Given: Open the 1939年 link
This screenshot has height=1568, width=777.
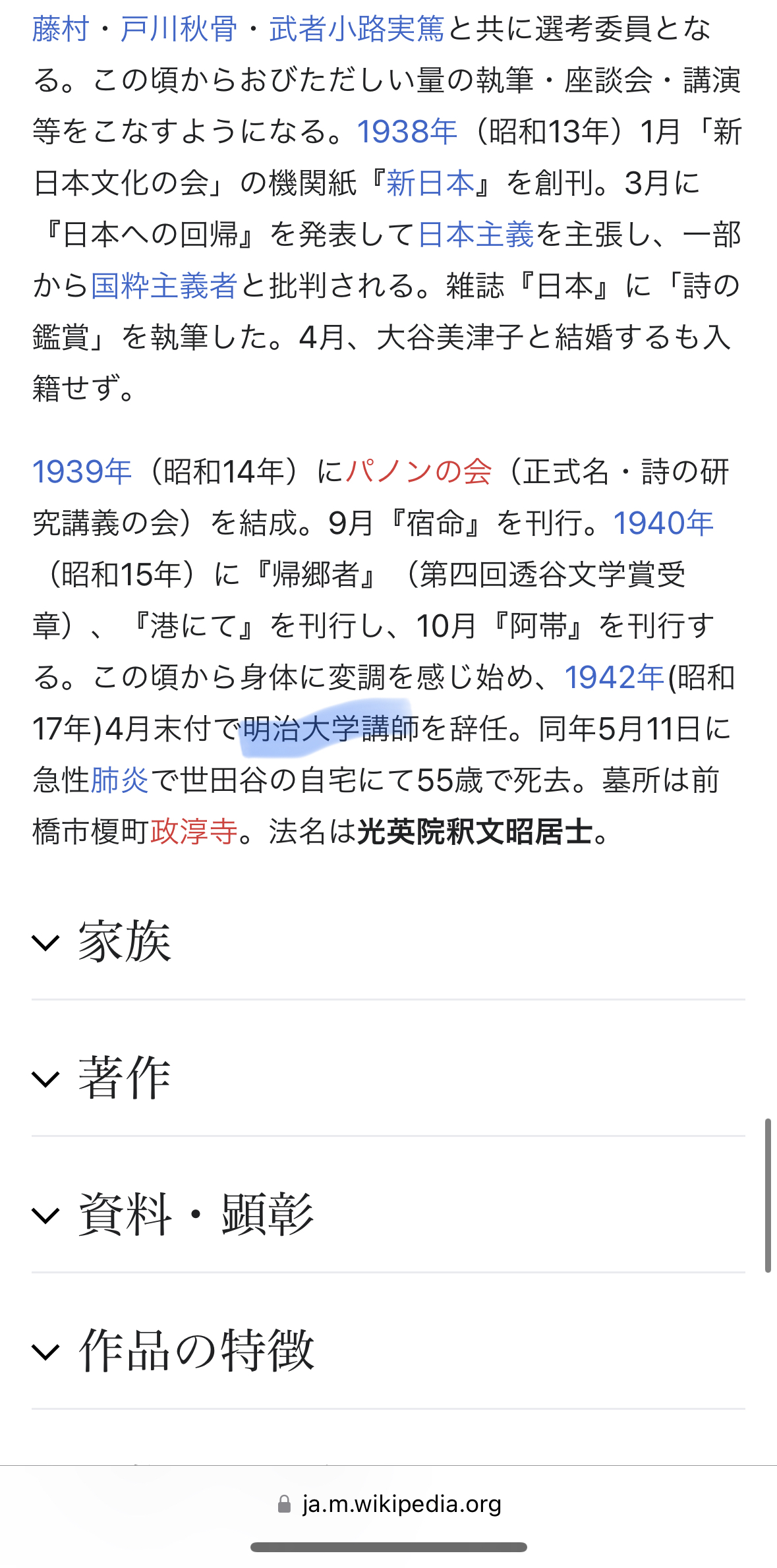Looking at the screenshot, I should (x=82, y=472).
